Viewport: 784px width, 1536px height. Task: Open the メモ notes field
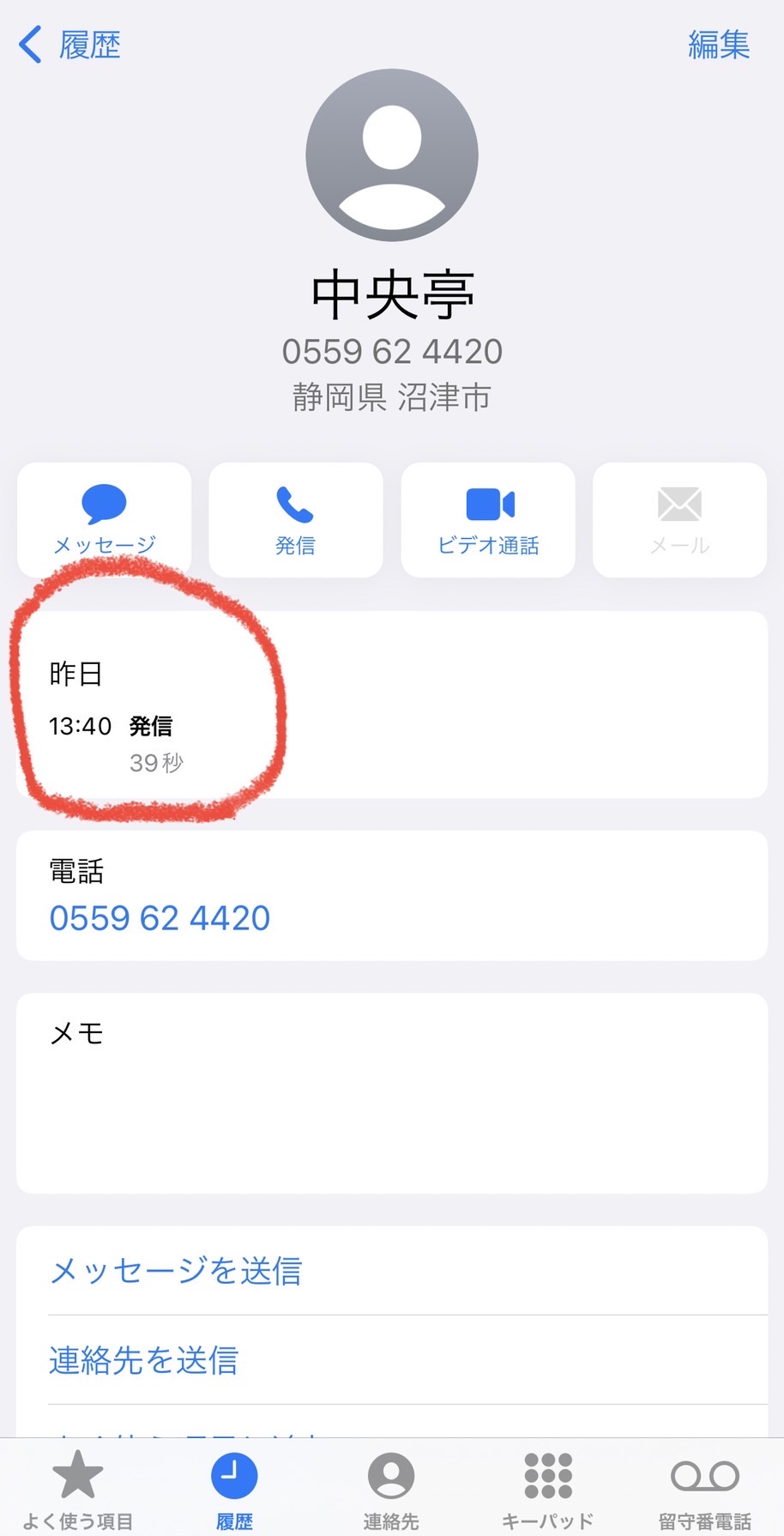coord(392,1093)
